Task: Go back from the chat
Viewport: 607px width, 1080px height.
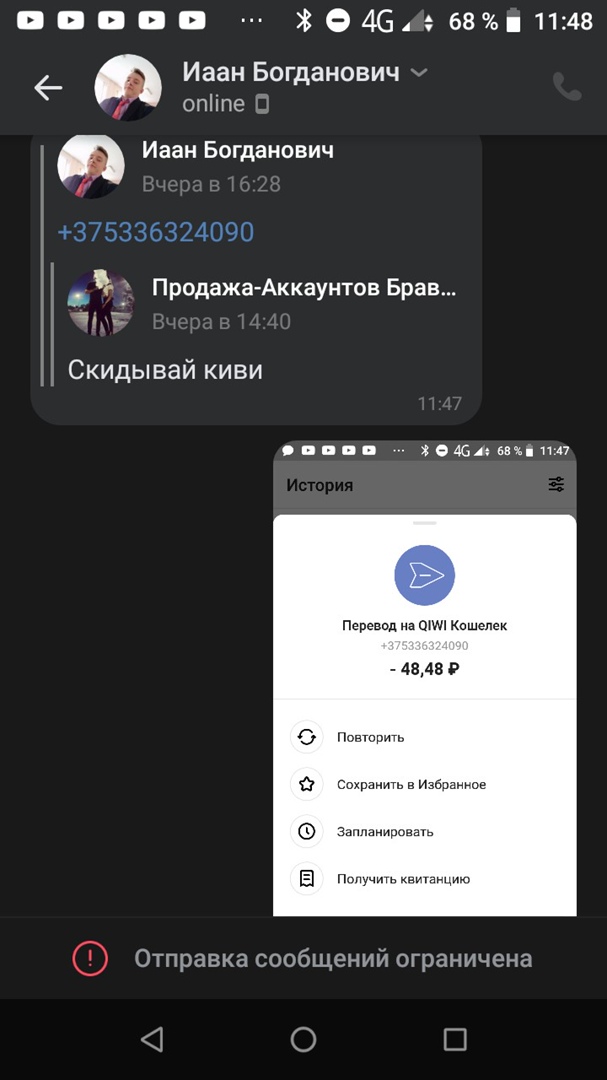Action: [x=48, y=88]
